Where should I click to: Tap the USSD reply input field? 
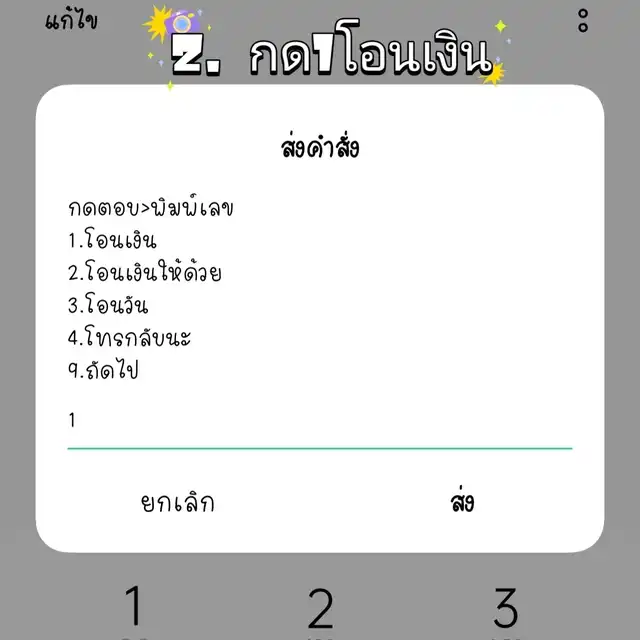coord(319,422)
